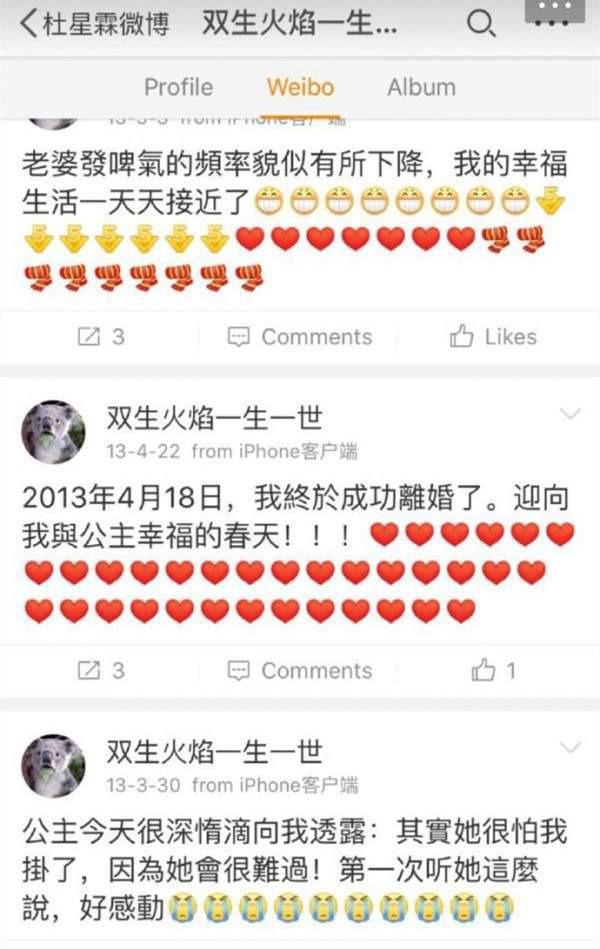Open the avatar on the 13-4-22 post
The width and height of the screenshot is (600, 949).
coord(53,432)
